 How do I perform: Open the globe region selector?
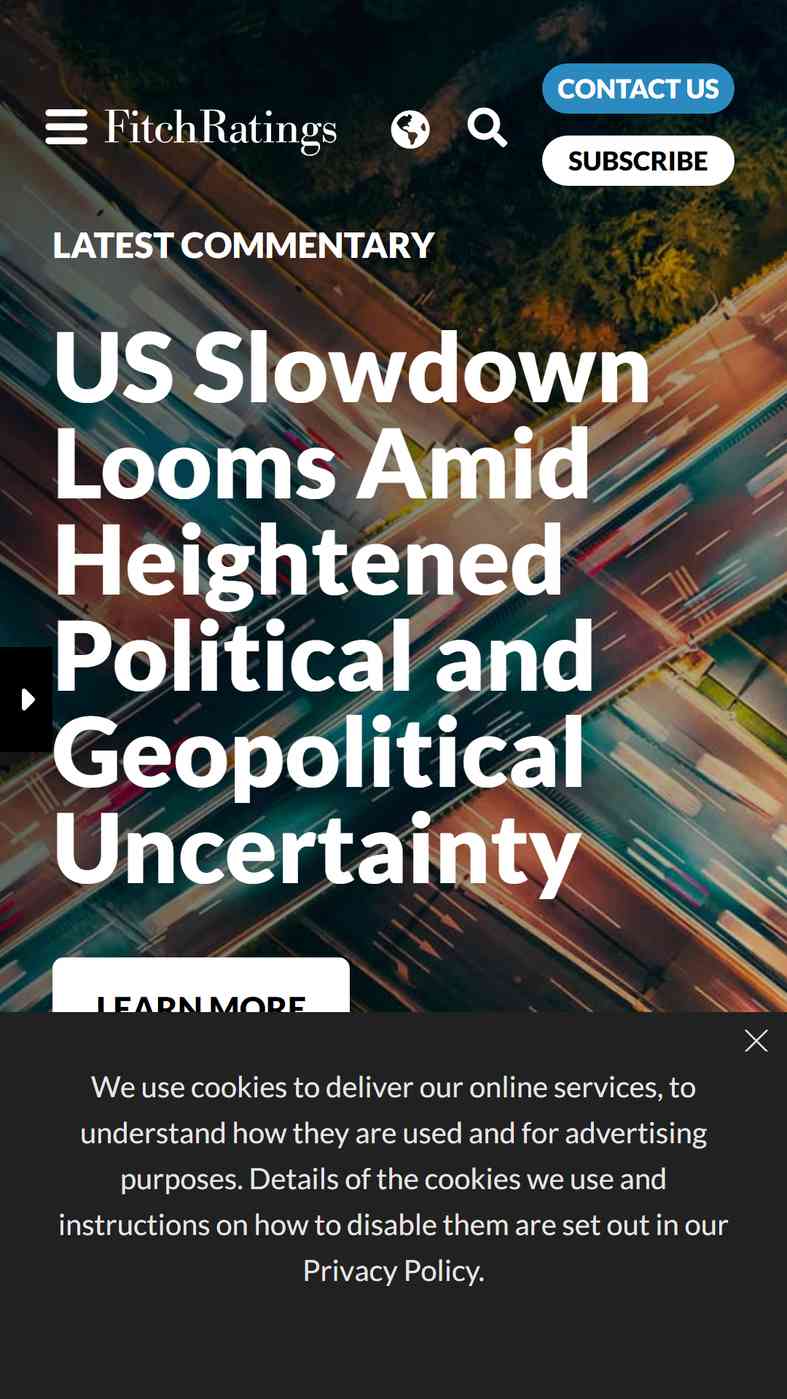click(x=410, y=129)
